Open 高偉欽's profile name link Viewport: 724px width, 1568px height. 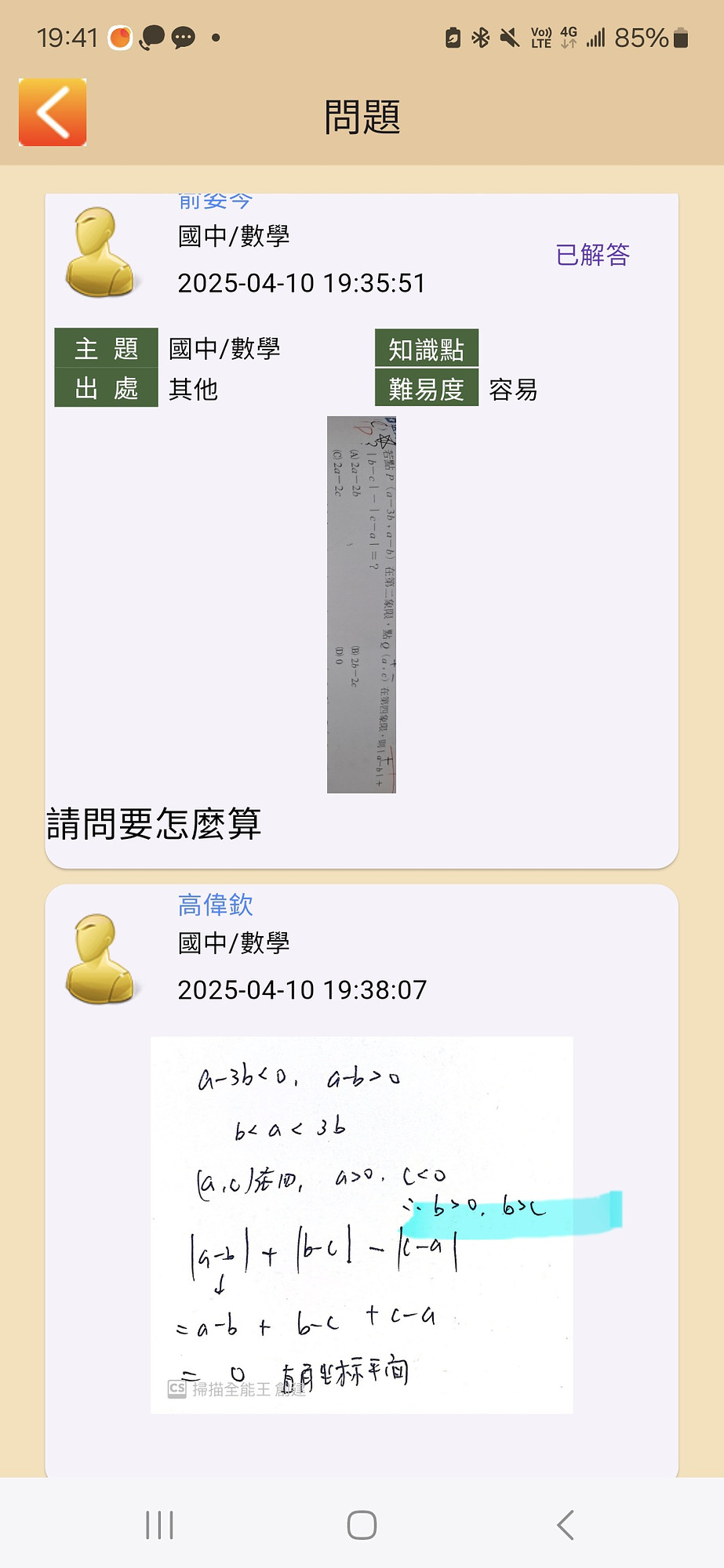coord(215,905)
